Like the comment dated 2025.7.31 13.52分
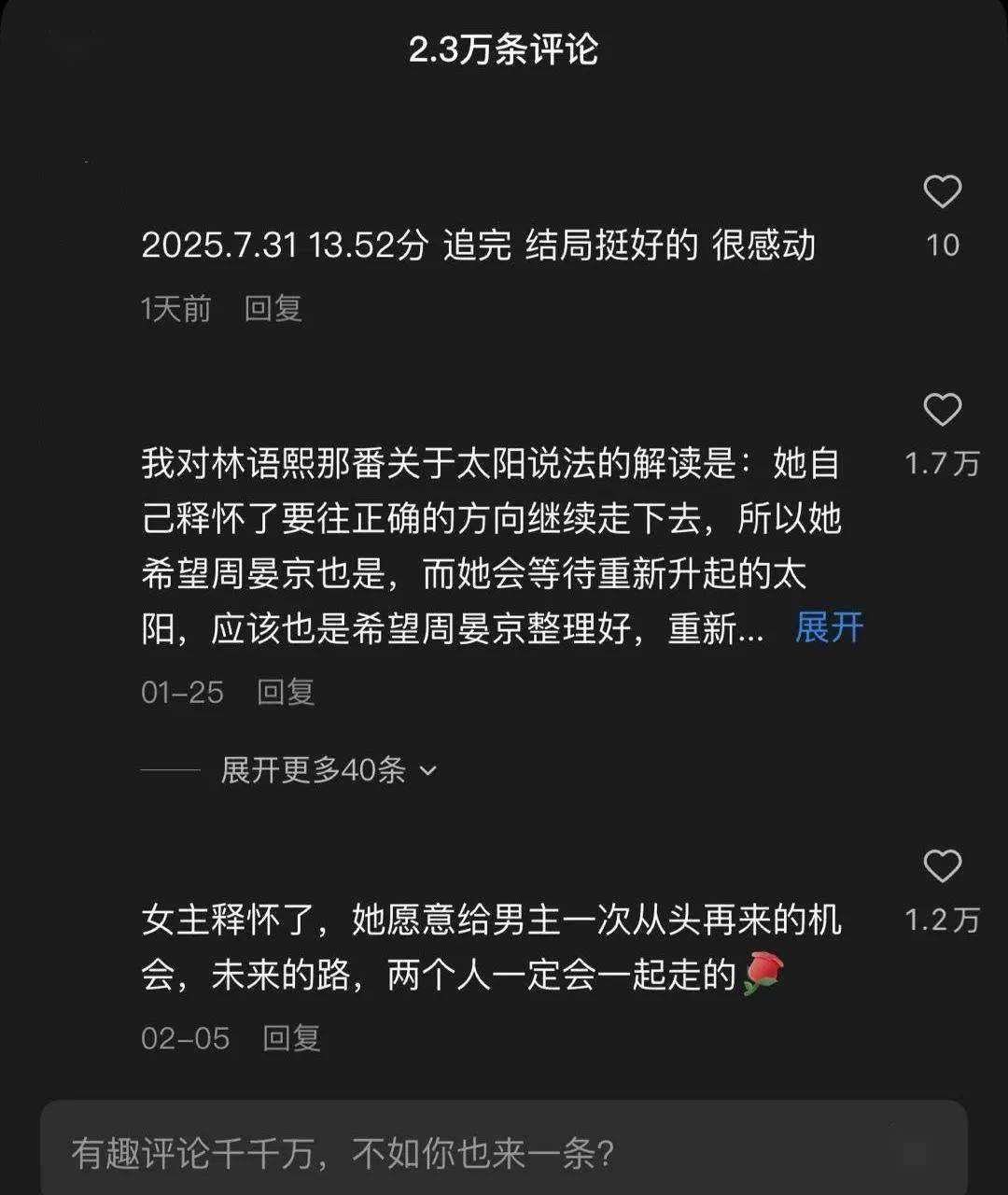1008x1195 pixels. 942,192
